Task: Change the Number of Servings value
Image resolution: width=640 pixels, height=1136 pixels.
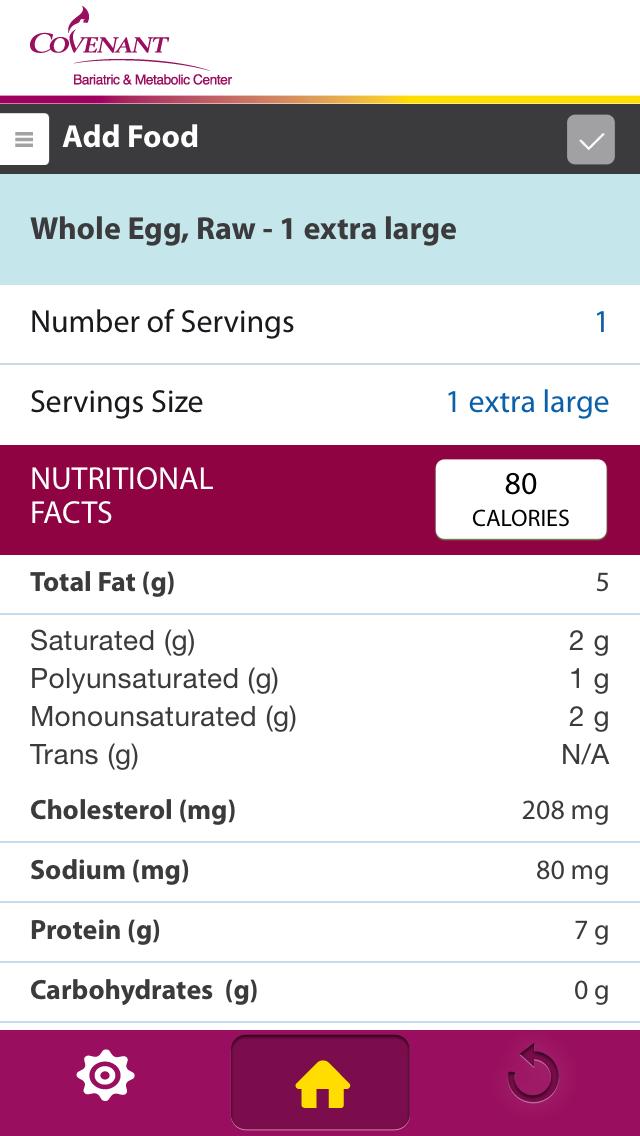Action: [600, 322]
